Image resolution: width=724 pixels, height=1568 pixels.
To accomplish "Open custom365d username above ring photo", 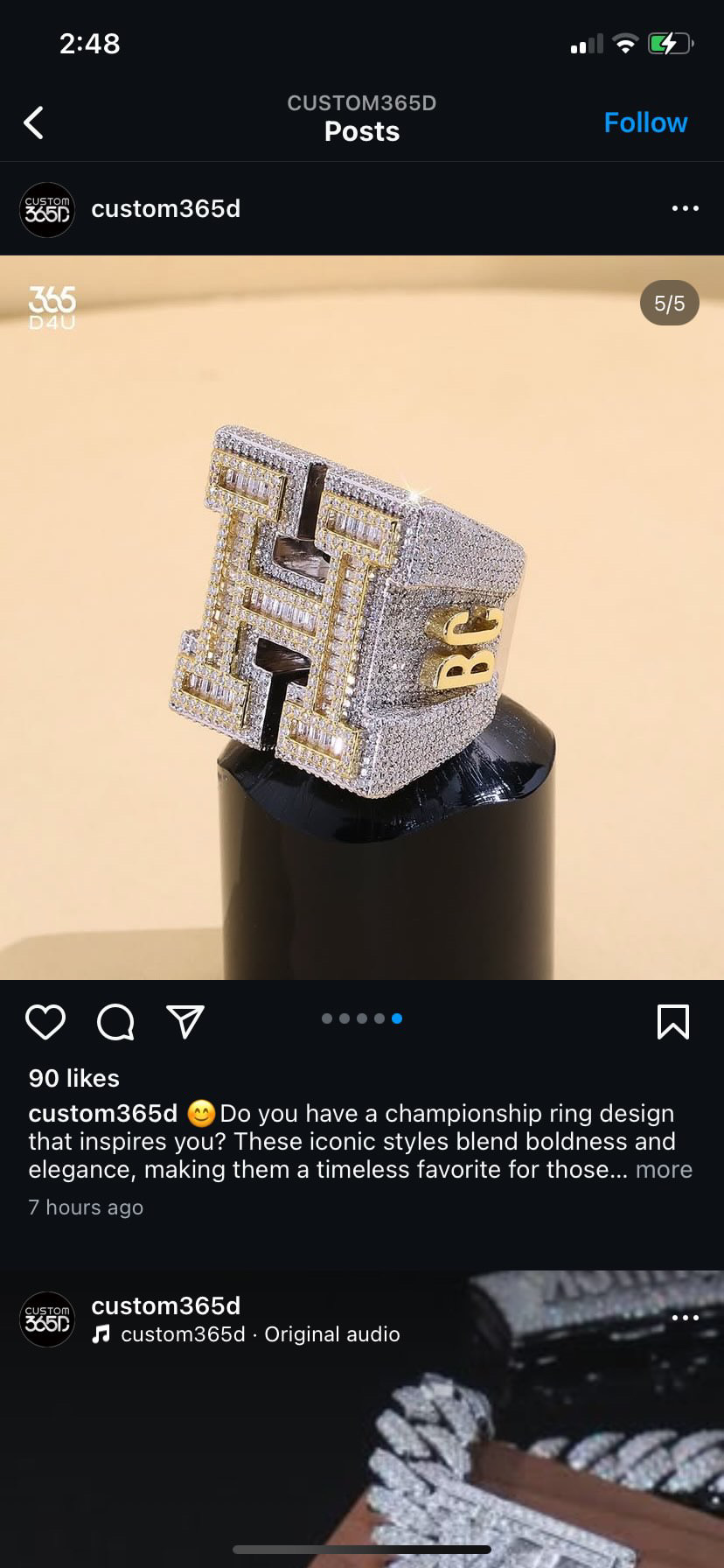I will coord(165,209).
